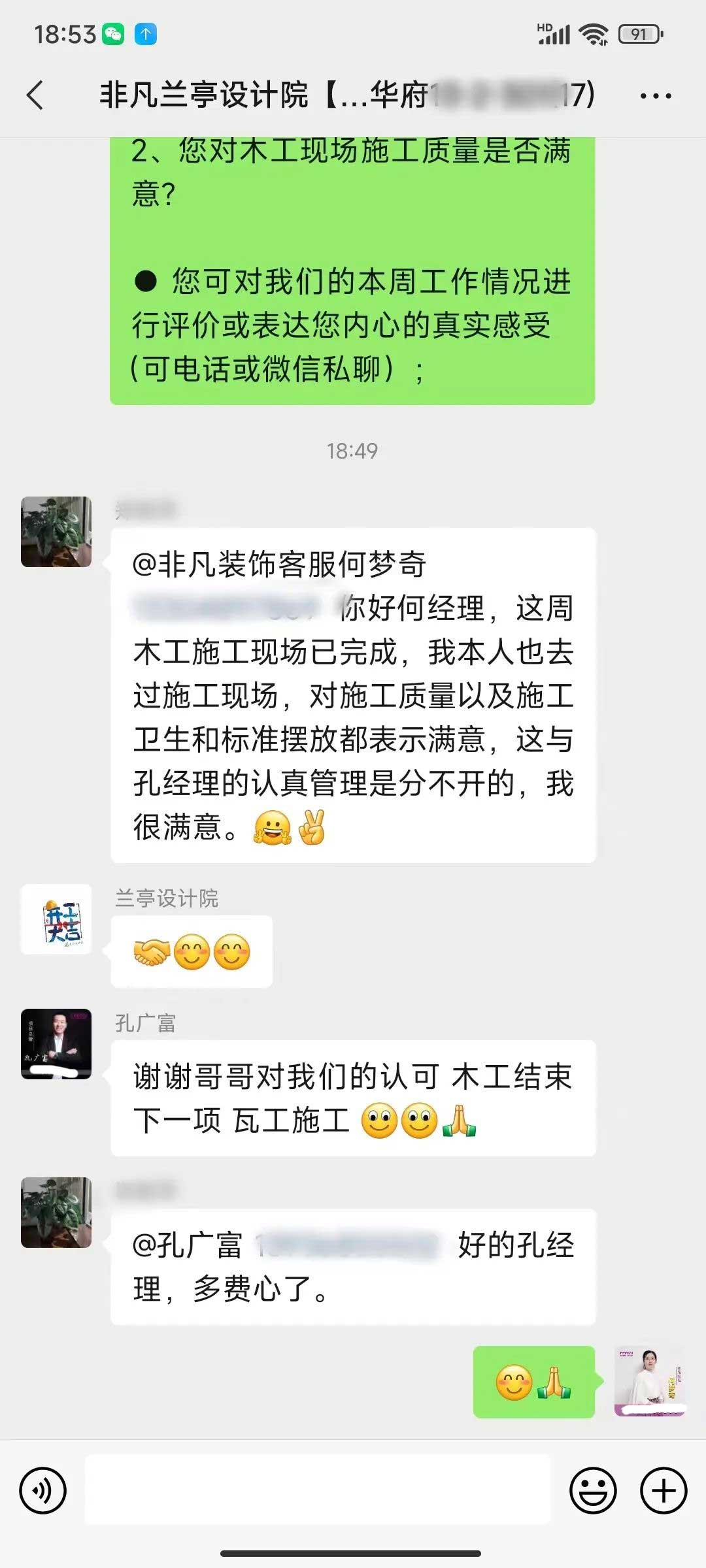706x1568 pixels.
Task: Go back from the group chat
Action: click(x=35, y=95)
